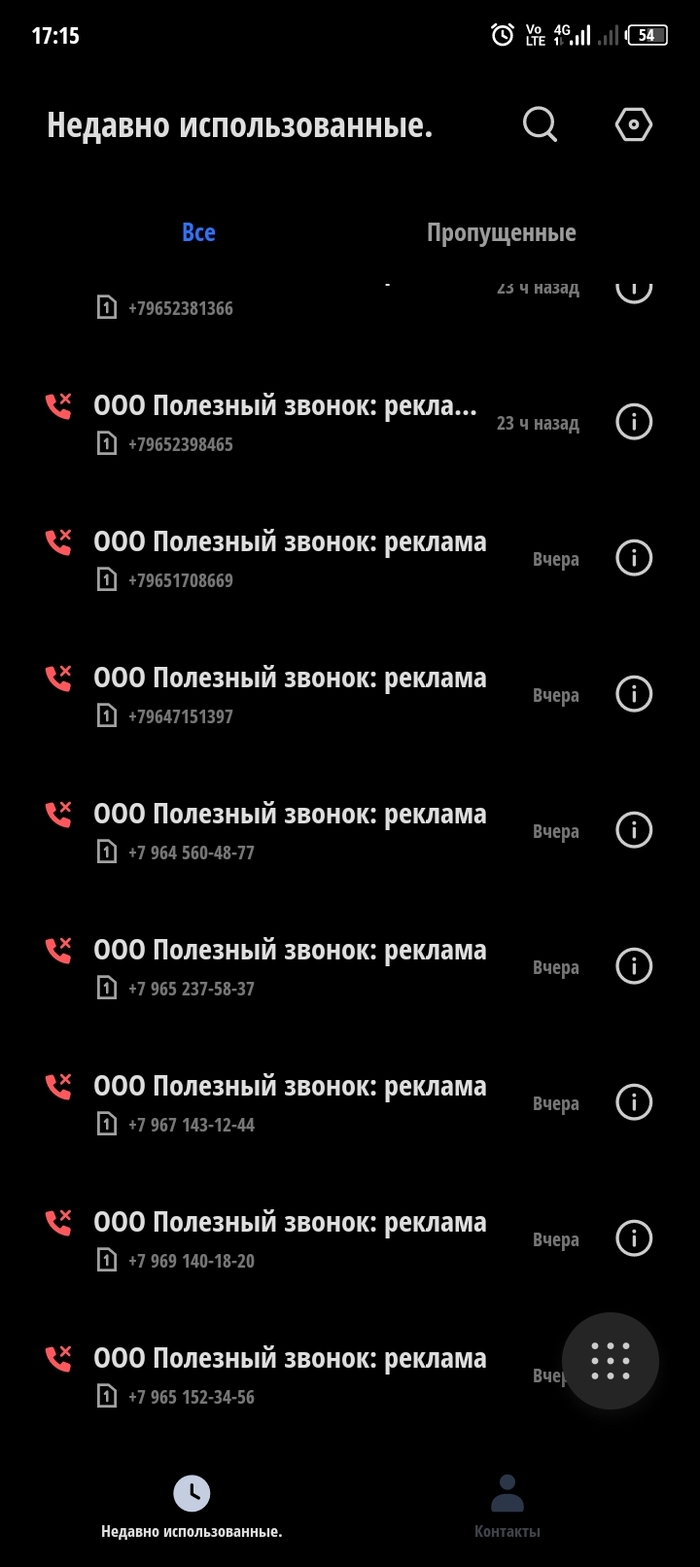Redial +7 964 560-48-77 entry

coord(290,830)
